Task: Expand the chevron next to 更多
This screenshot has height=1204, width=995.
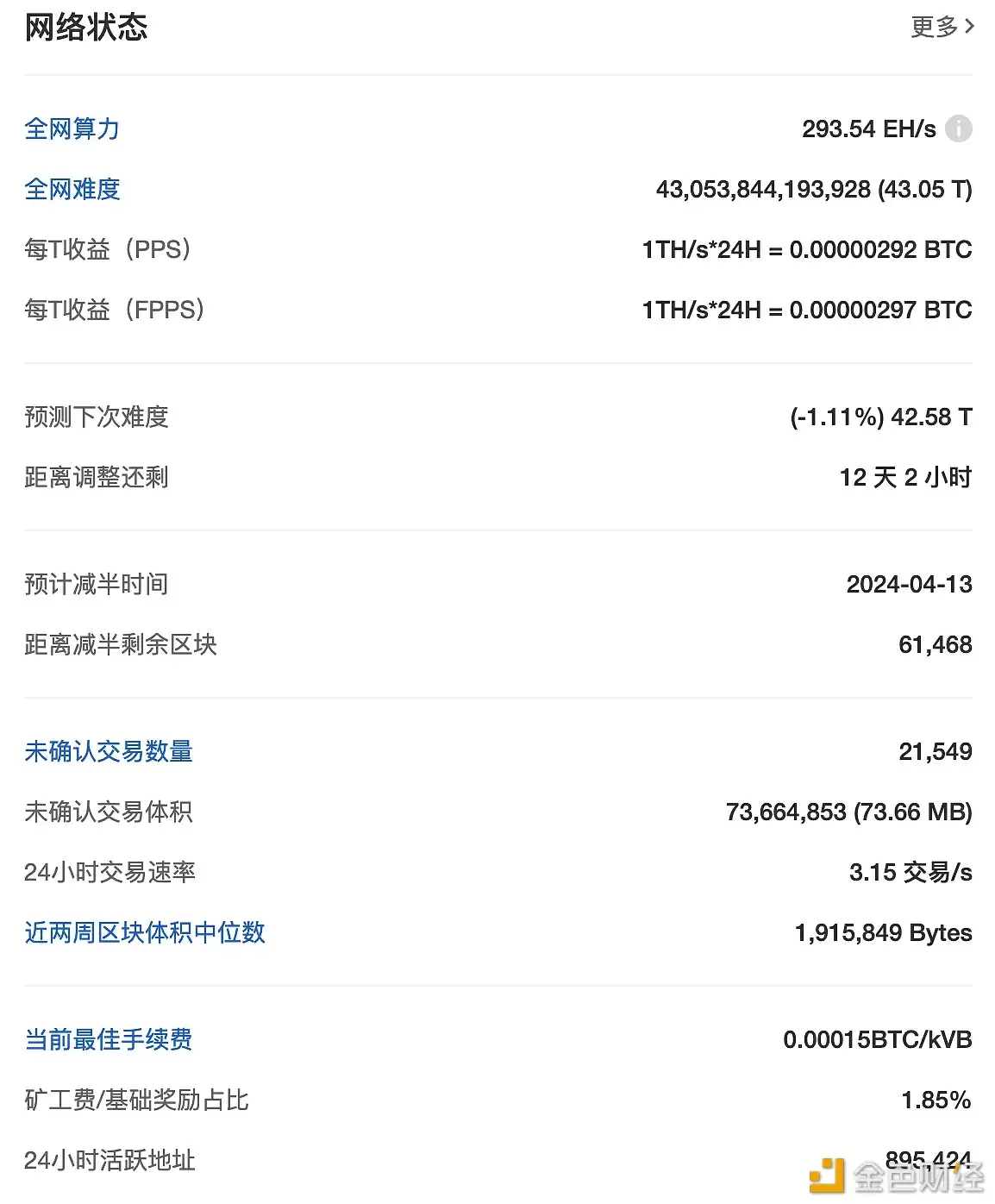Action: (969, 28)
